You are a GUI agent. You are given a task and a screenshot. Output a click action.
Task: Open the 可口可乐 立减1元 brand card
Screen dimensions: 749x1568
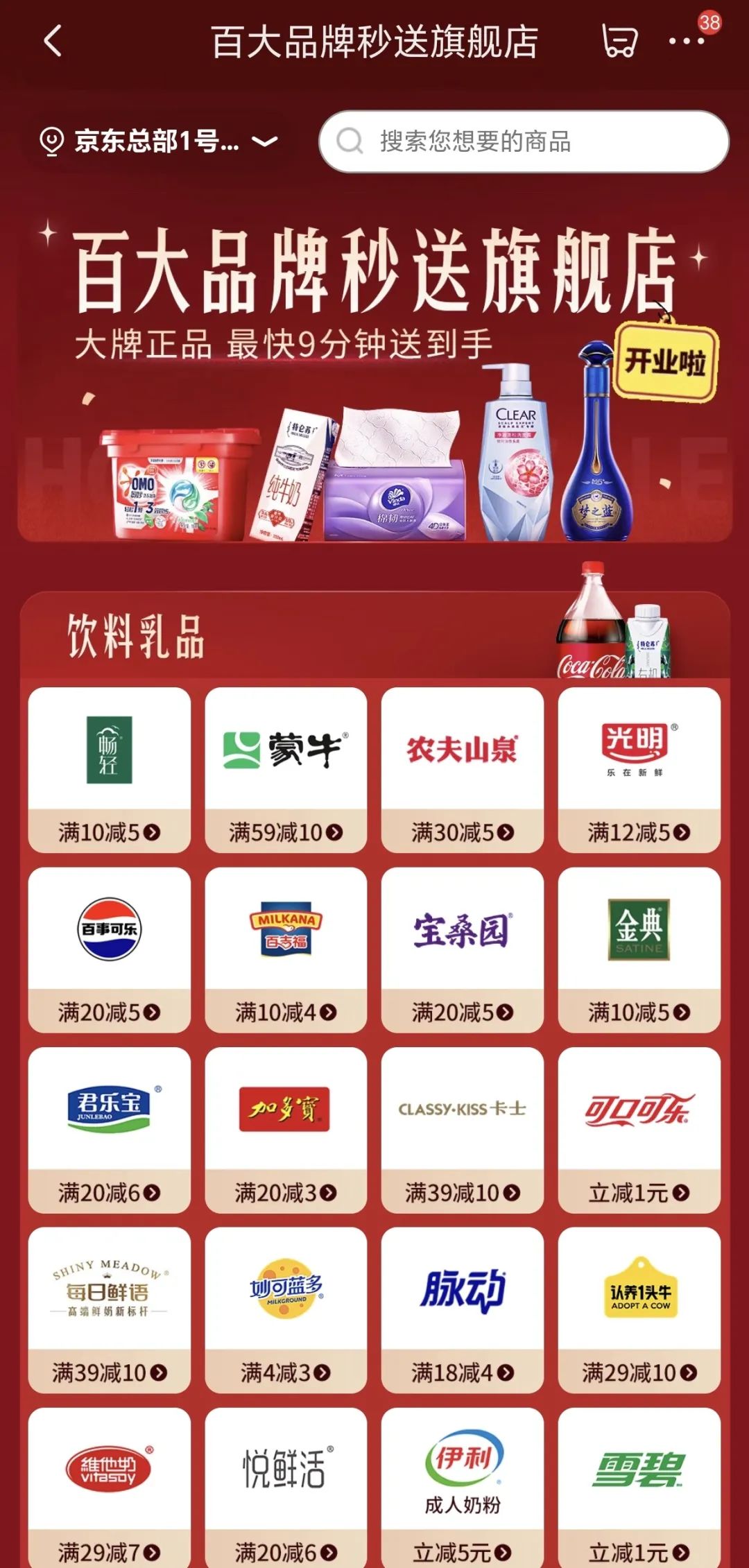click(639, 1129)
